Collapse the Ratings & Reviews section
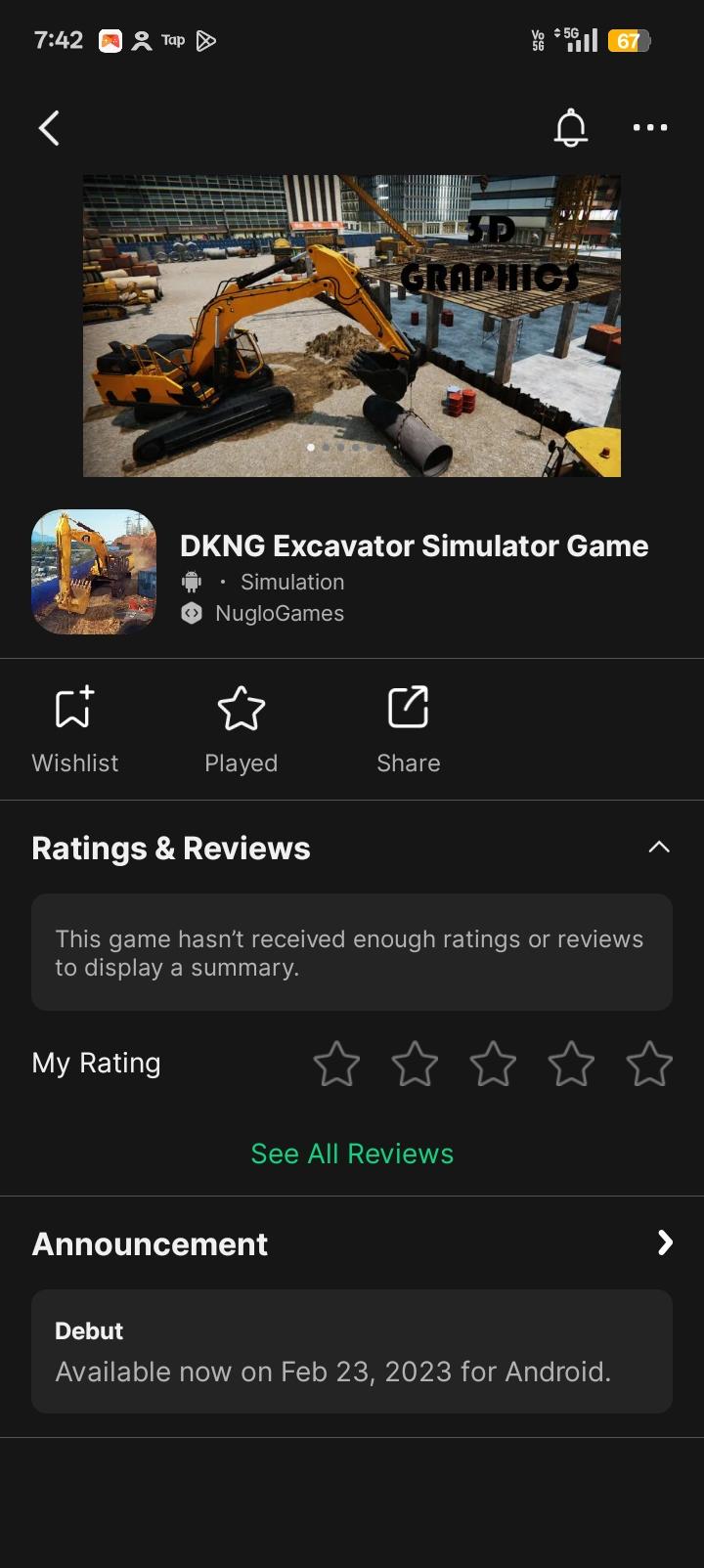The height and width of the screenshot is (1568, 704). [659, 848]
